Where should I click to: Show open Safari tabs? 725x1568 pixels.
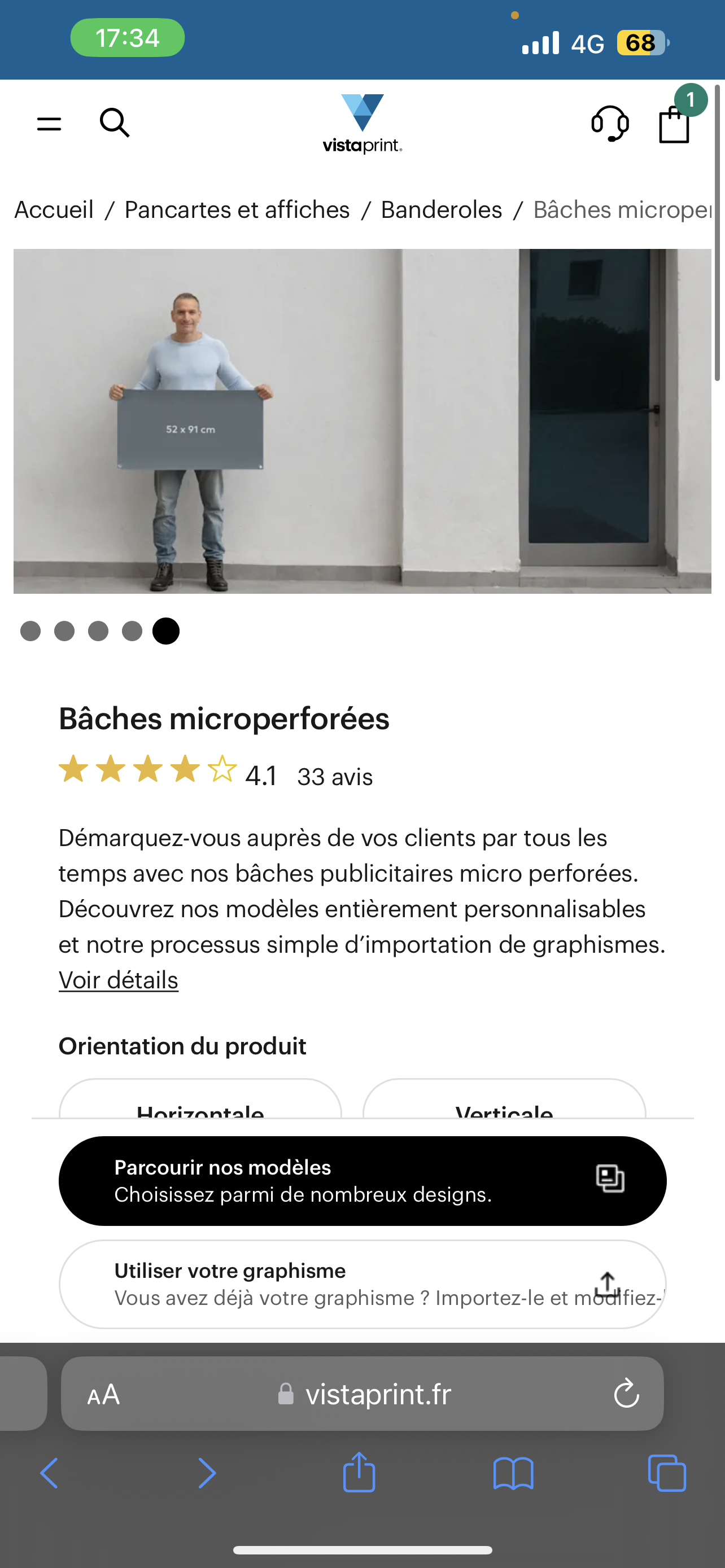point(667,1474)
